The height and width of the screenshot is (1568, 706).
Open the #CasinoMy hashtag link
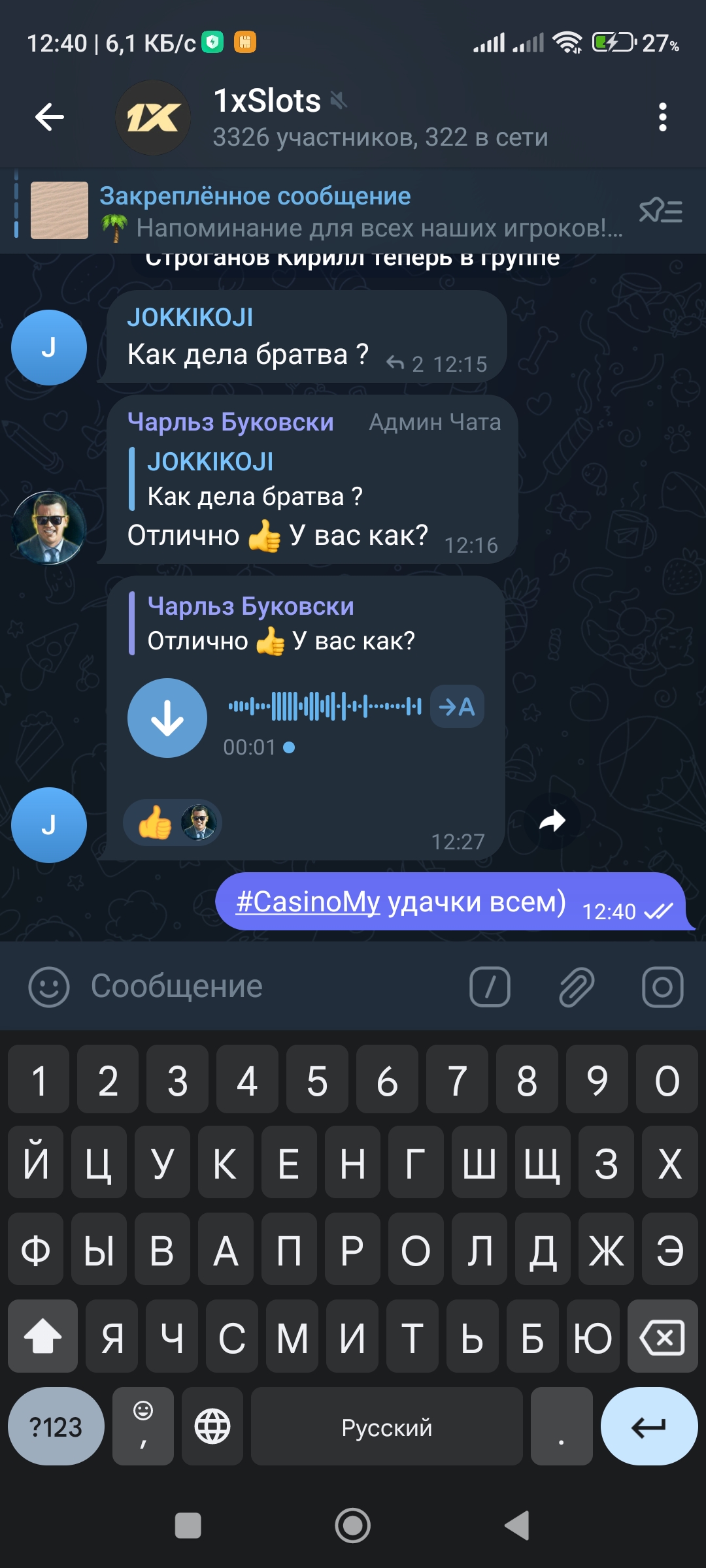307,902
